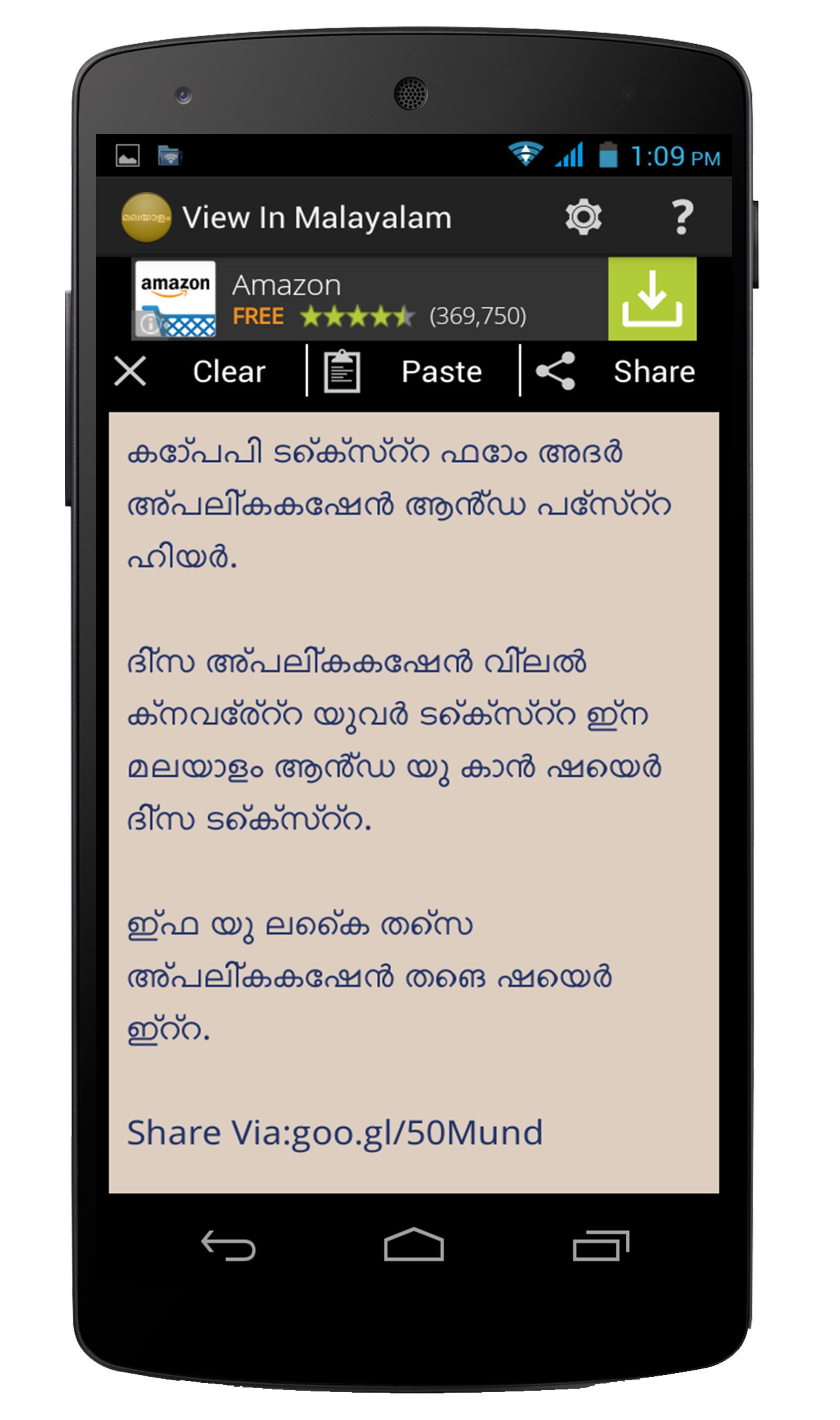Open the settings gear

[x=583, y=217]
